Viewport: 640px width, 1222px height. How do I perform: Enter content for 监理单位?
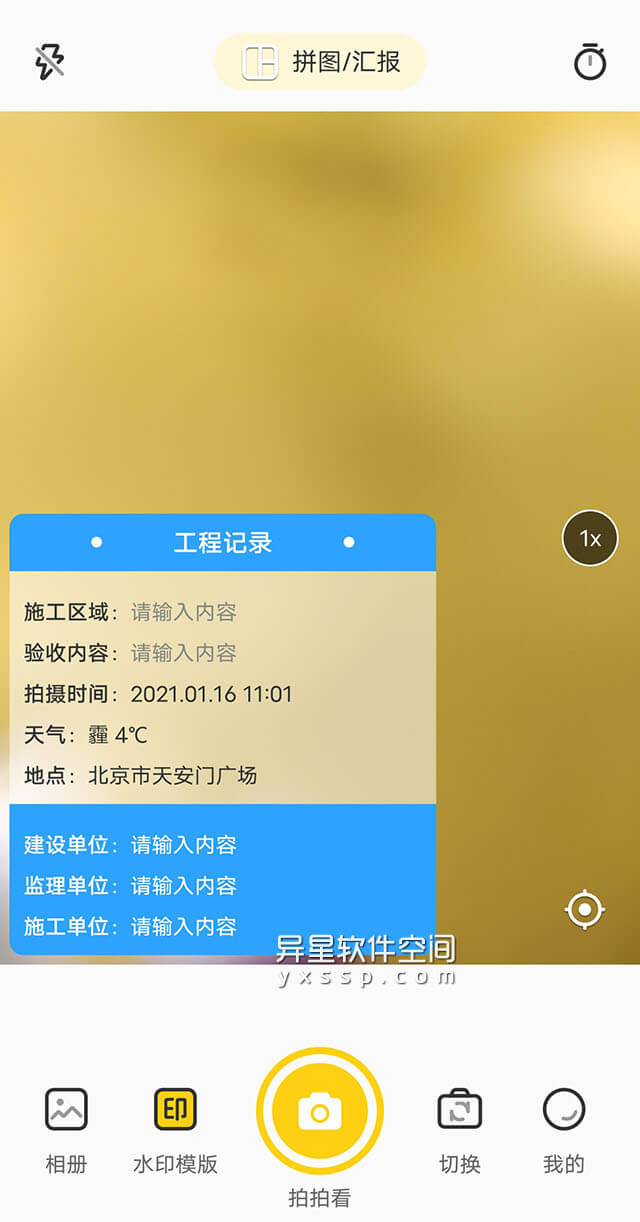pos(184,886)
